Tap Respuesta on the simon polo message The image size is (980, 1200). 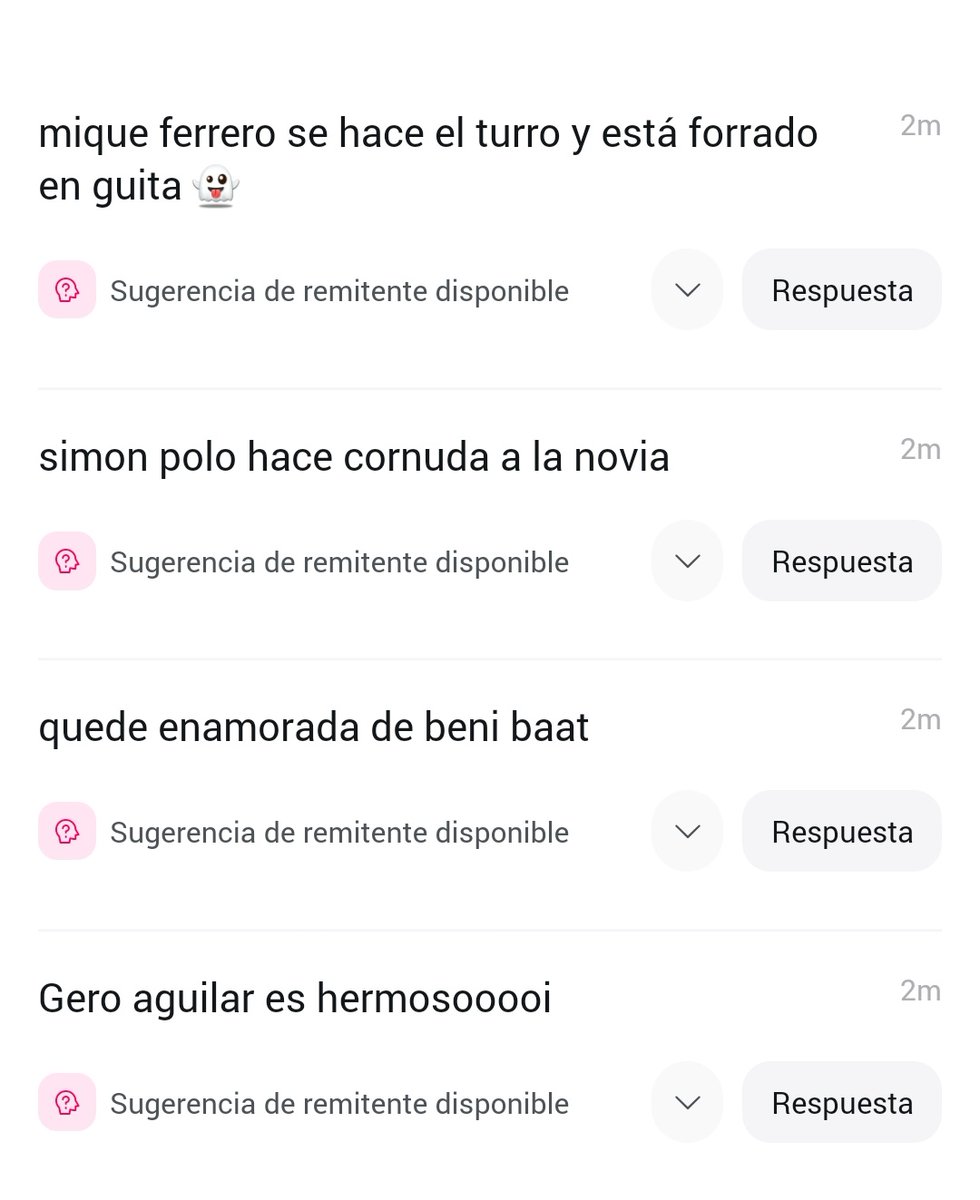(841, 561)
